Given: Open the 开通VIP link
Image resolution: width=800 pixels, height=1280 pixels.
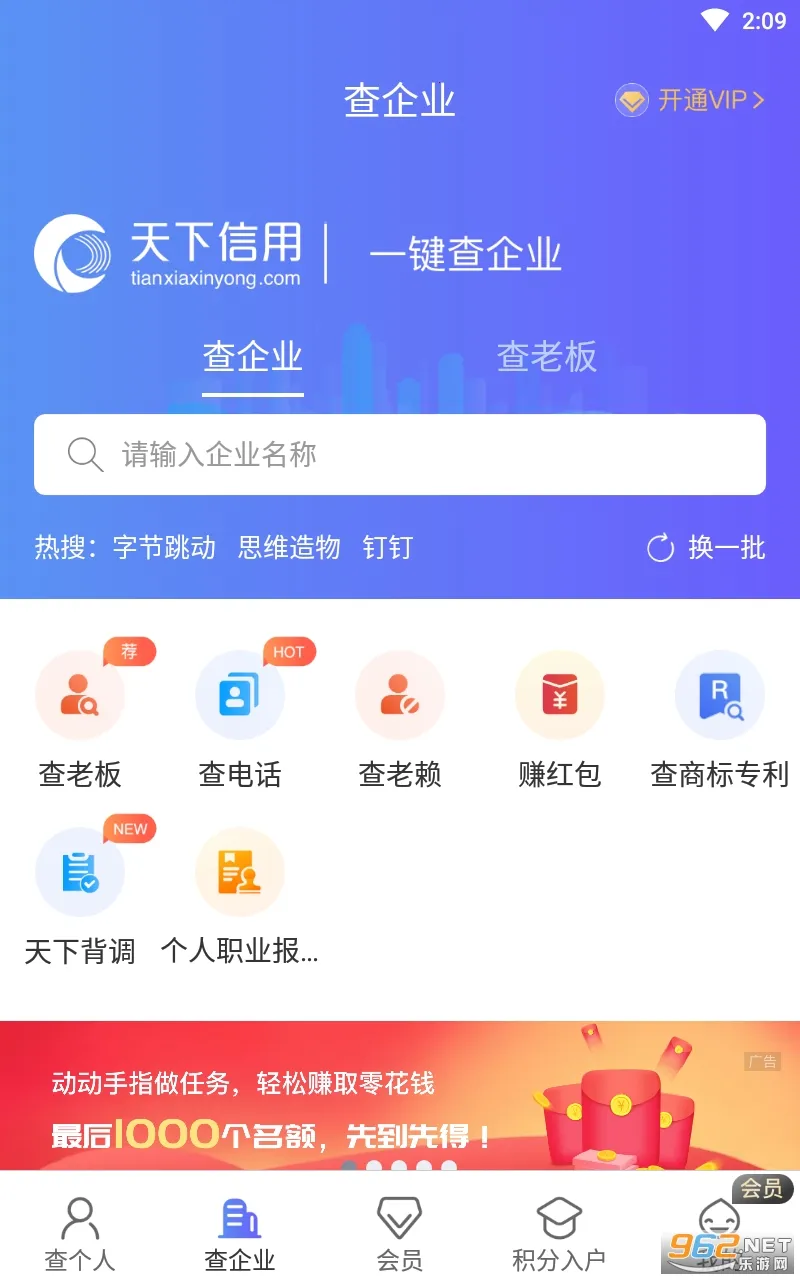Looking at the screenshot, I should click(690, 101).
